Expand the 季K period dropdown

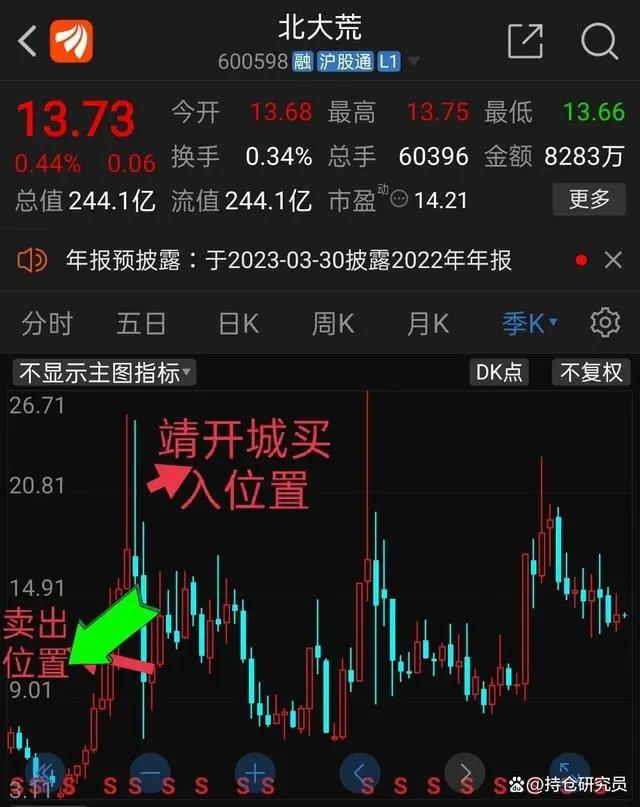(x=530, y=323)
